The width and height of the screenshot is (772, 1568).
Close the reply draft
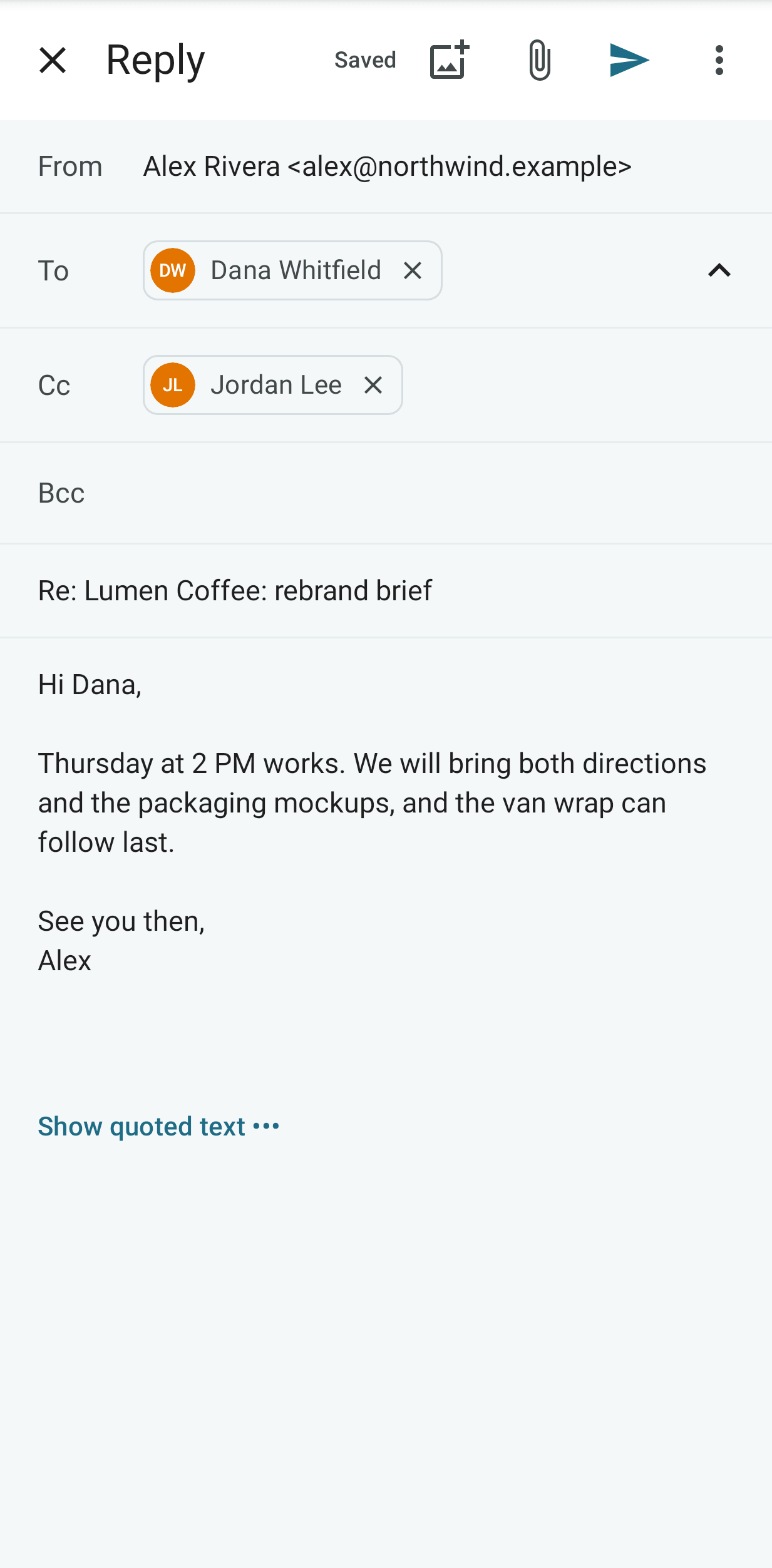coord(53,60)
